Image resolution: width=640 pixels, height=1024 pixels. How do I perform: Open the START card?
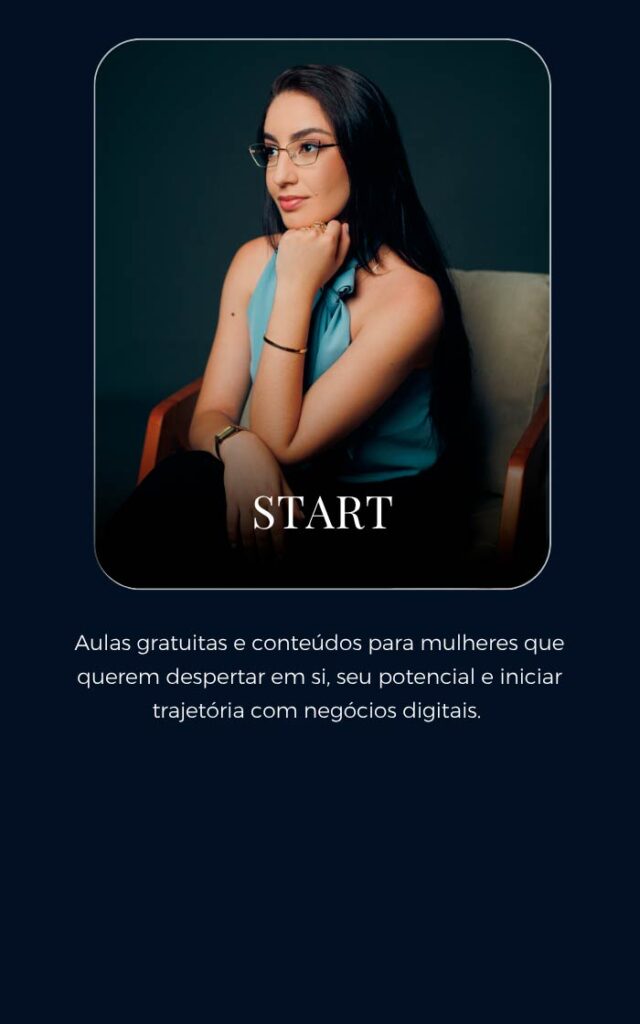322,314
